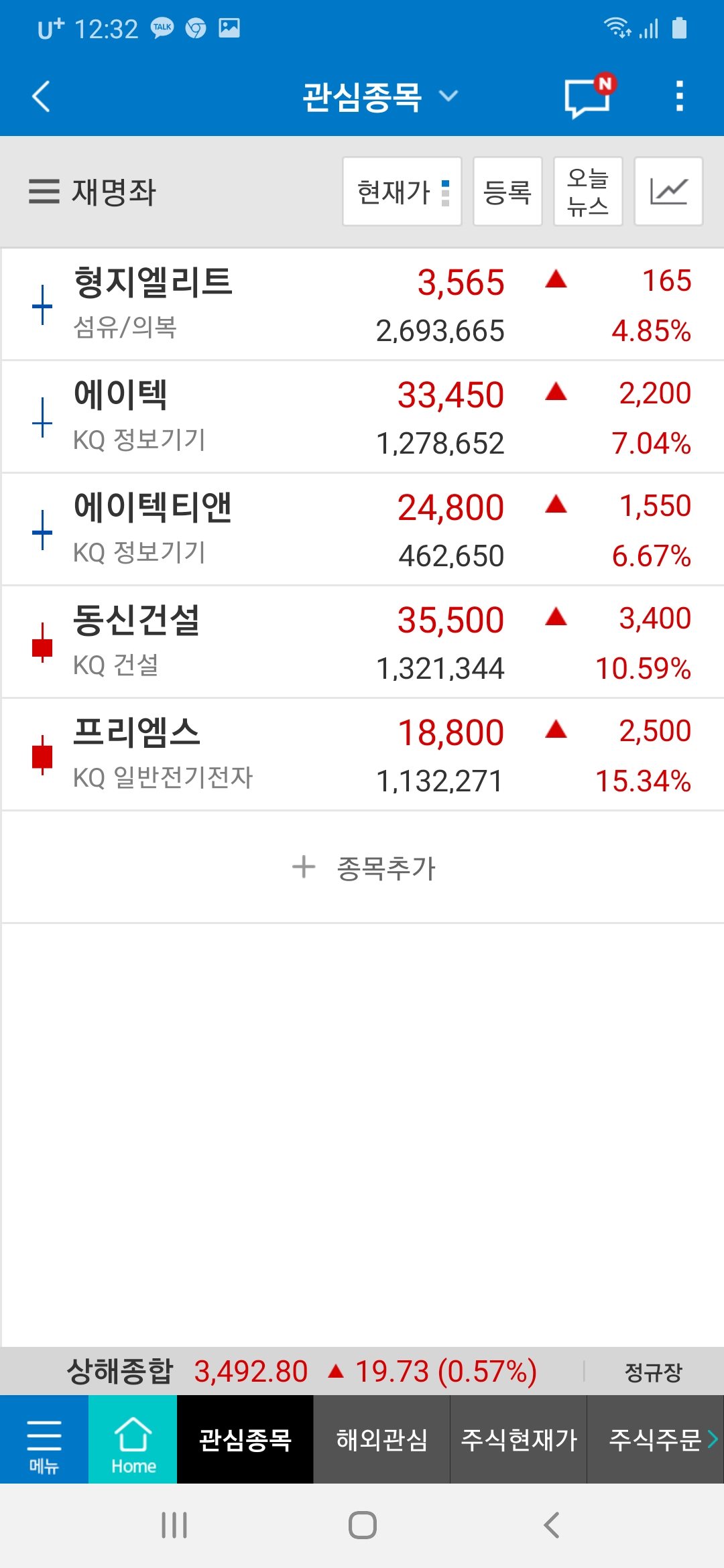Tap the 등록 button
The height and width of the screenshot is (1568, 724).
[x=507, y=192]
